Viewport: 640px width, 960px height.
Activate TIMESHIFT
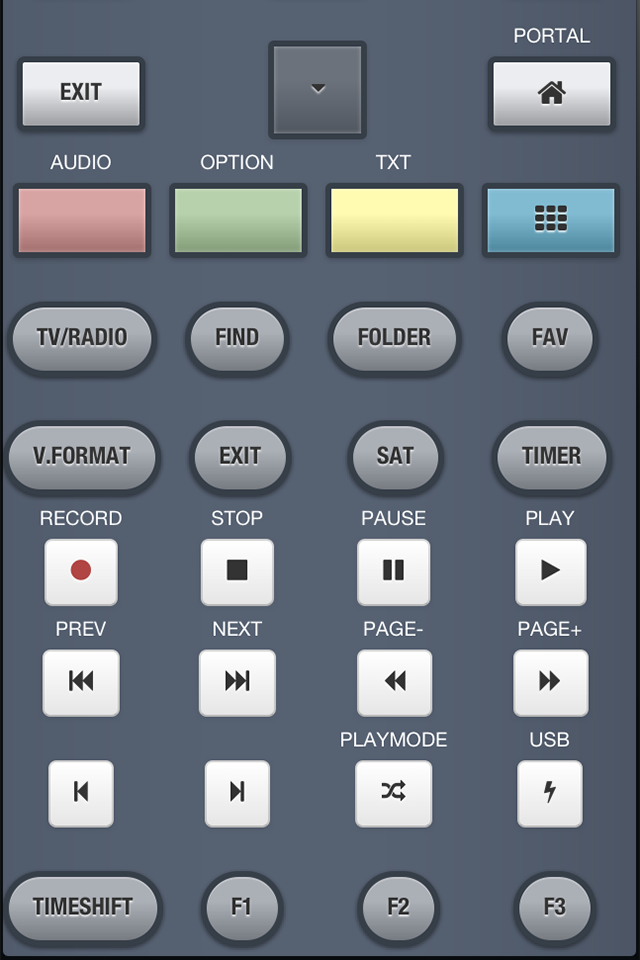click(82, 908)
